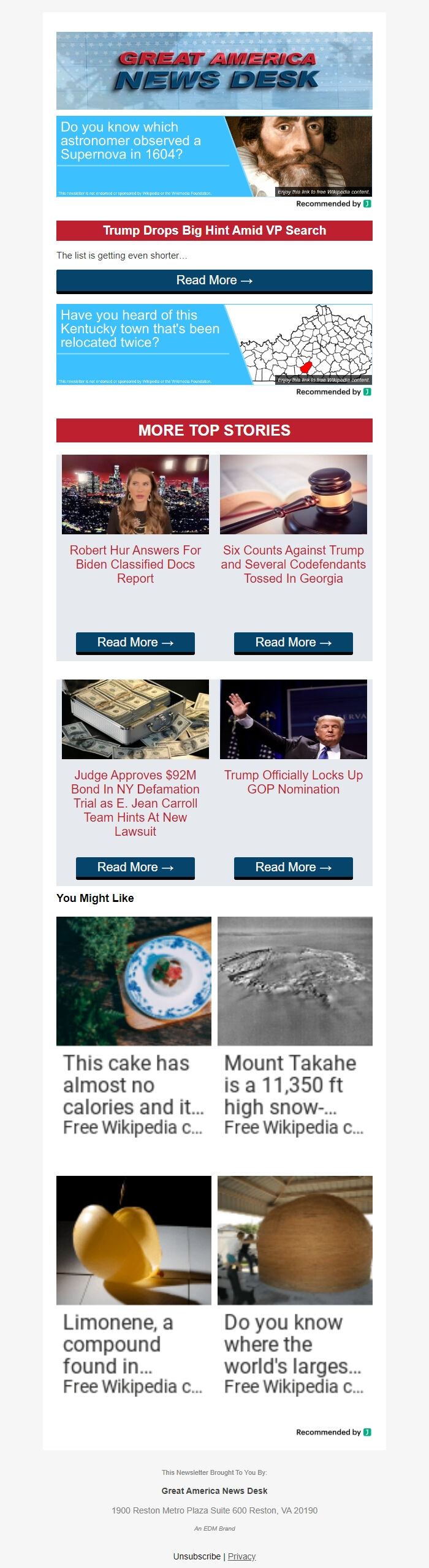Open Read More for GOP Nomination story
The image size is (429, 1568).
tap(293, 867)
